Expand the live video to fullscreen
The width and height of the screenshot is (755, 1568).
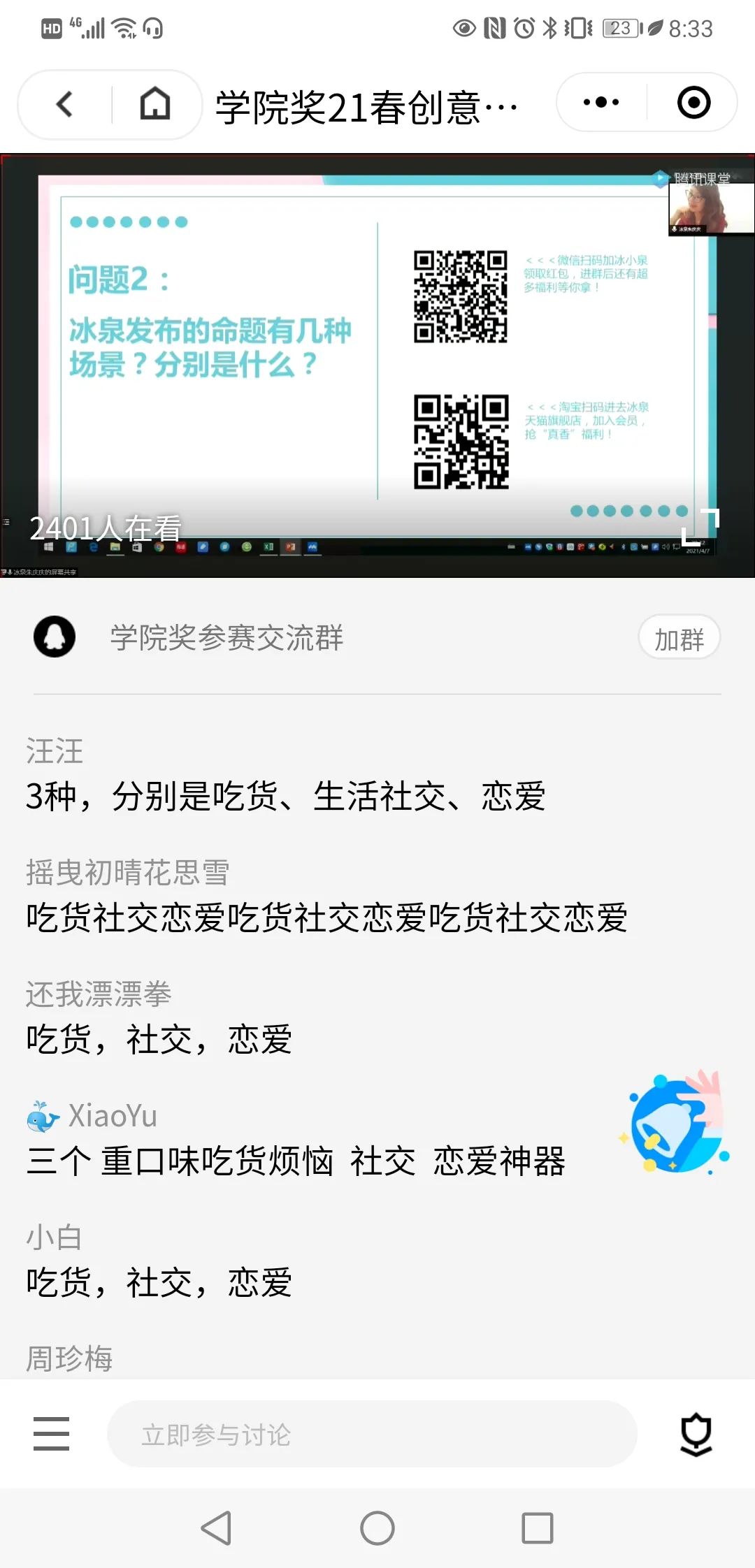(700, 527)
